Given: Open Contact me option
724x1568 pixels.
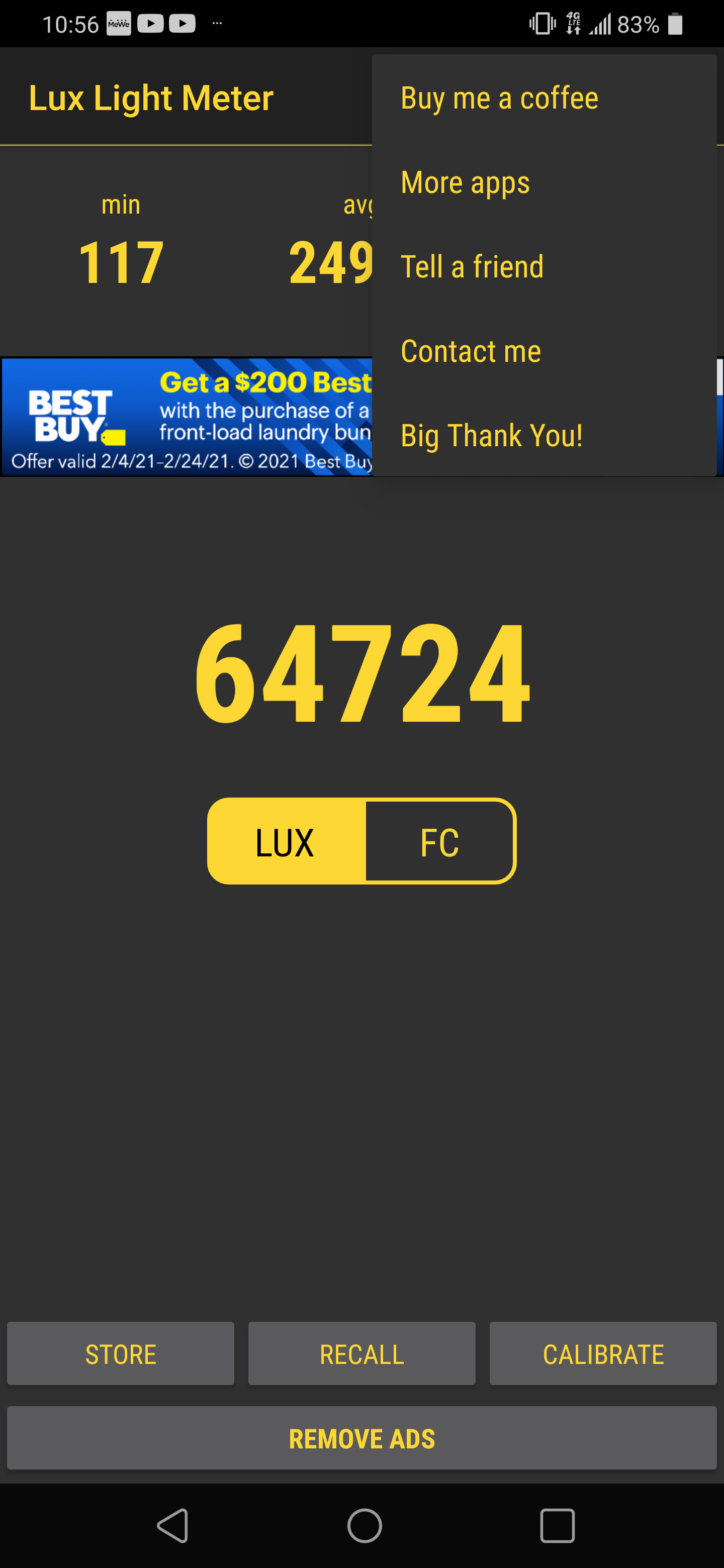Looking at the screenshot, I should pos(471,351).
